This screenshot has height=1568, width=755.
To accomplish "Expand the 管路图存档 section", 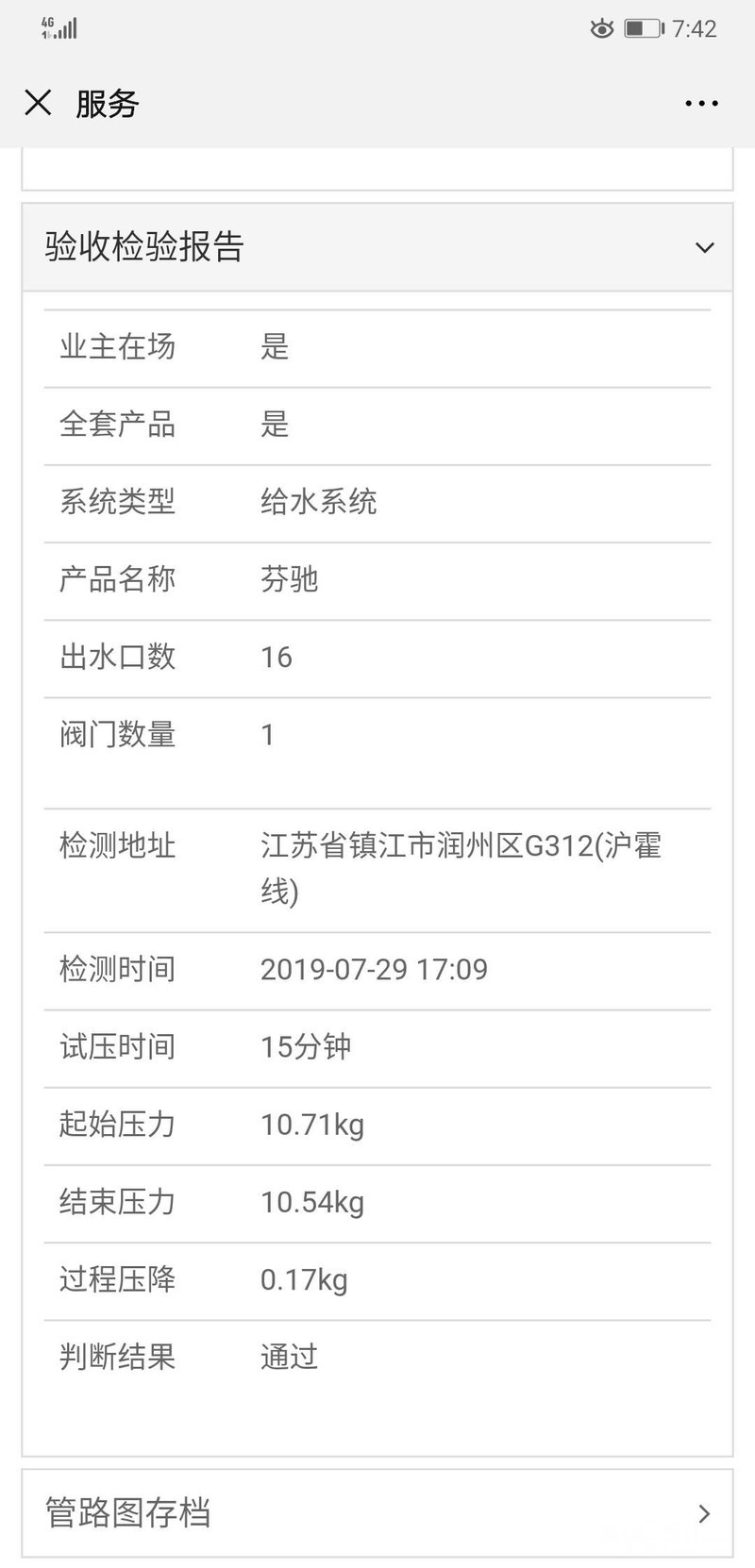I will pos(703,1513).
